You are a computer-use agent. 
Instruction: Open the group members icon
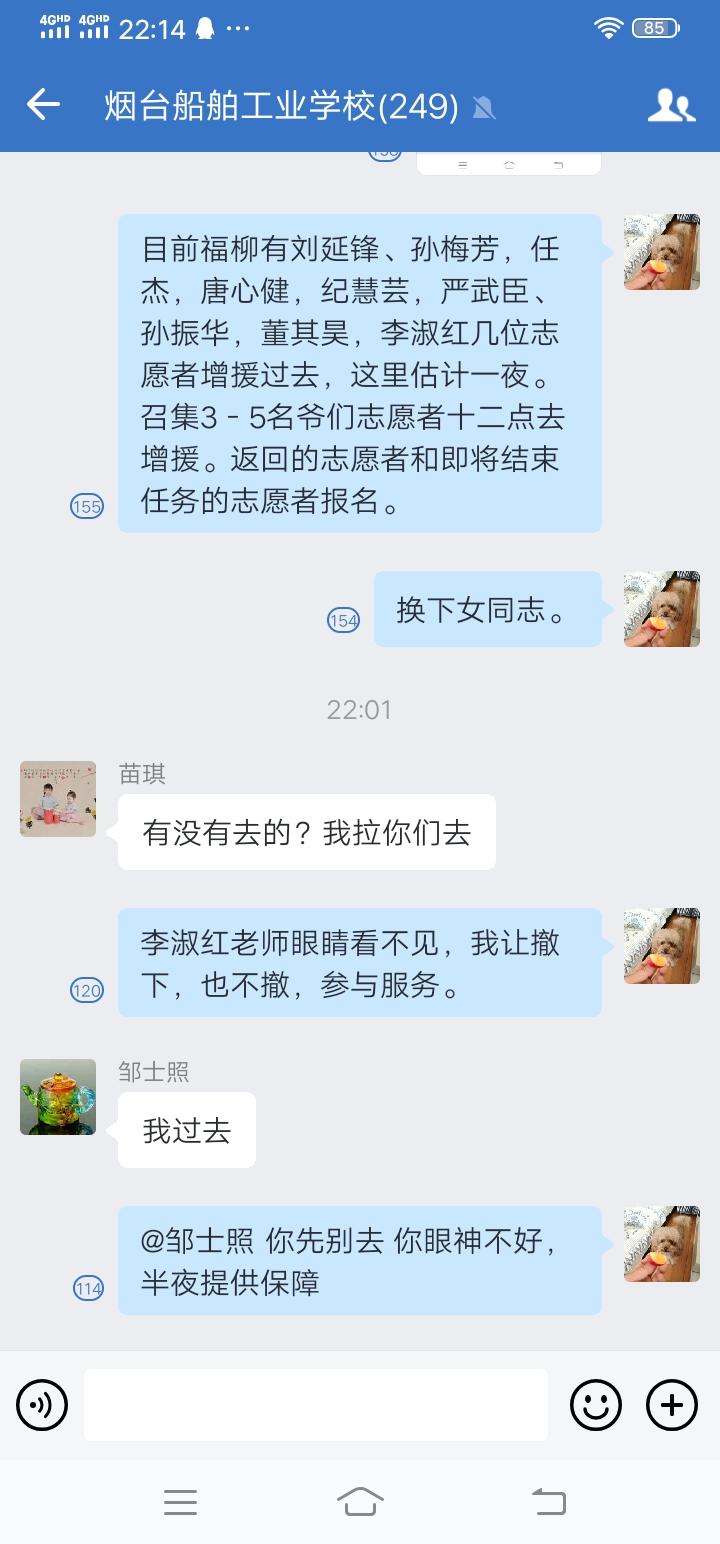pos(671,105)
